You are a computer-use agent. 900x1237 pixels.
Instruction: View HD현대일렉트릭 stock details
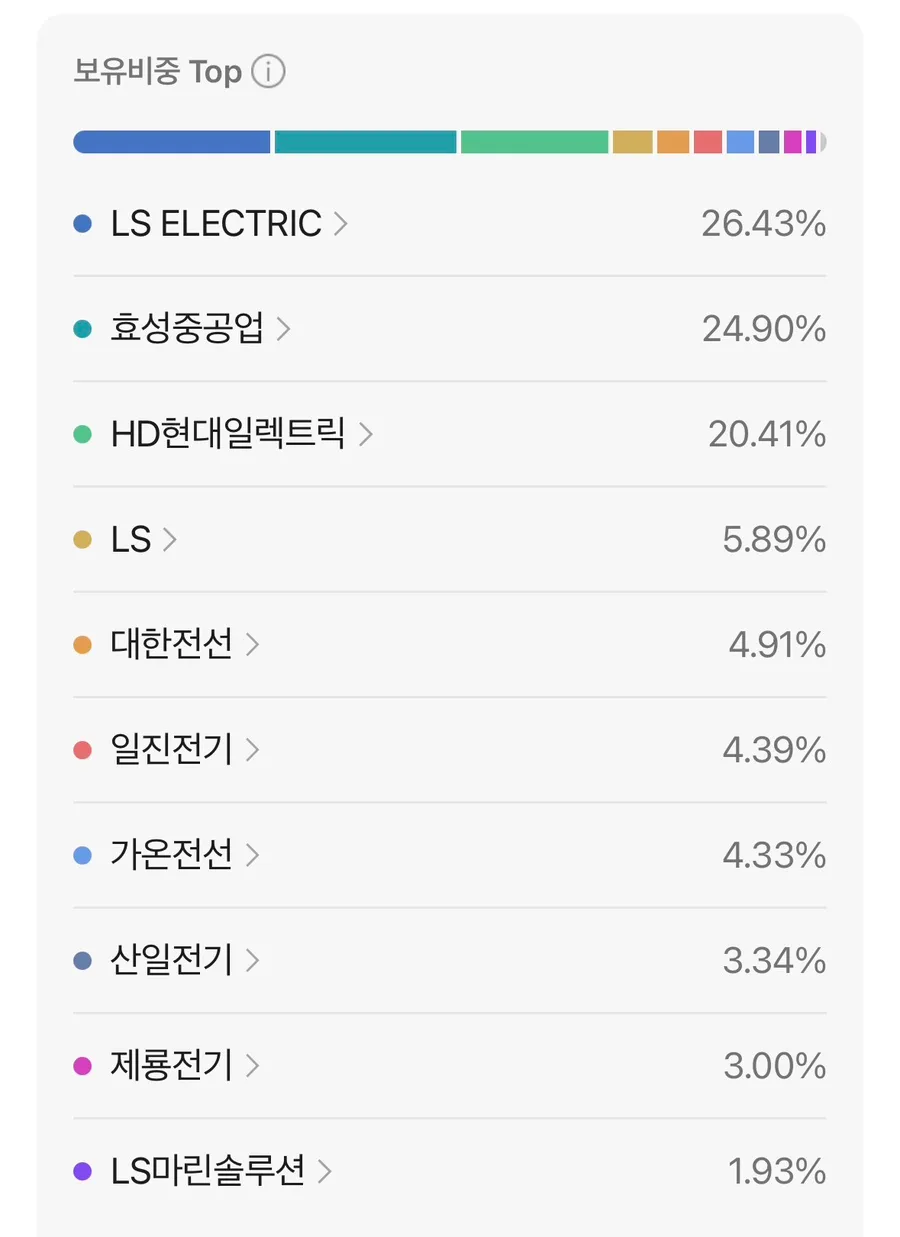click(x=450, y=434)
